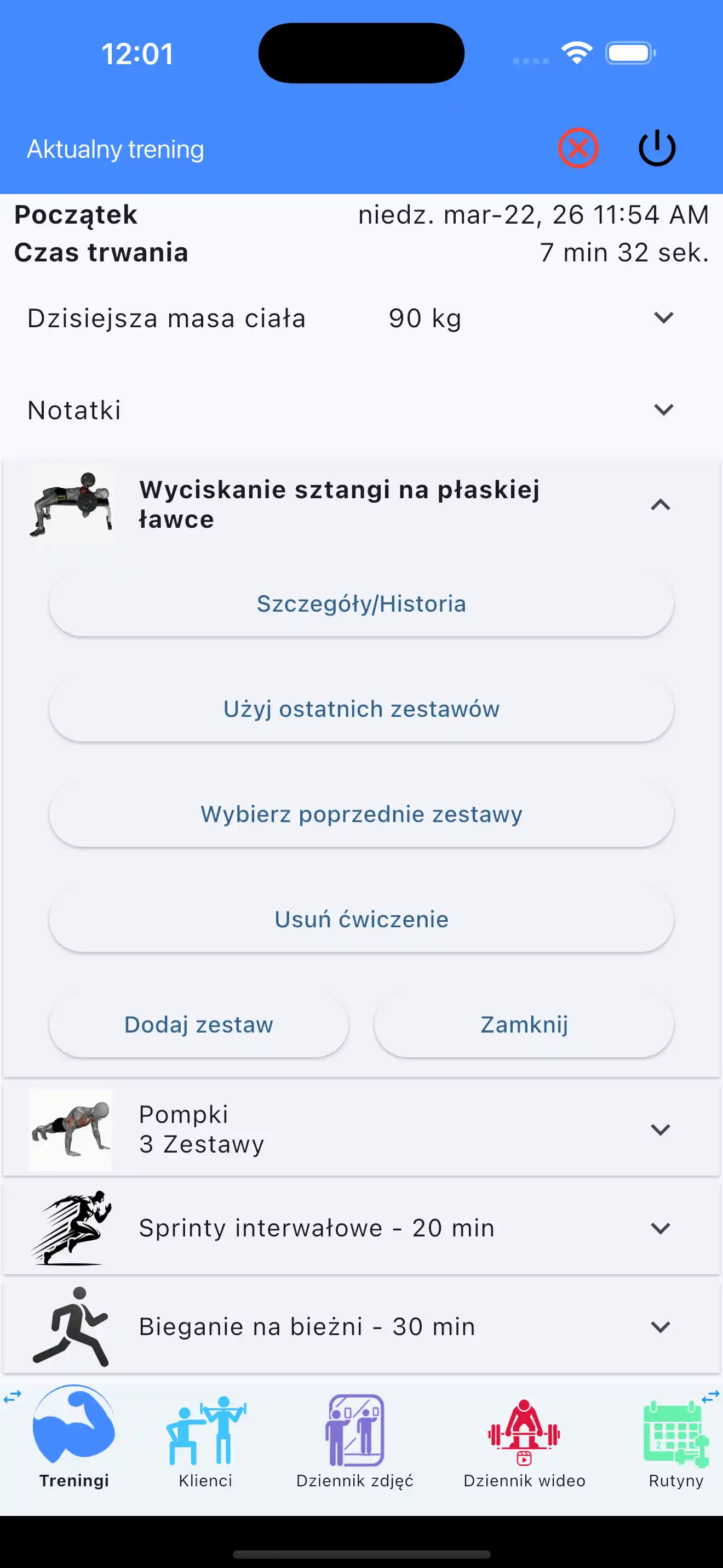723x1568 pixels.
Task: Expand the Pompki exercise card
Action: 662,1129
